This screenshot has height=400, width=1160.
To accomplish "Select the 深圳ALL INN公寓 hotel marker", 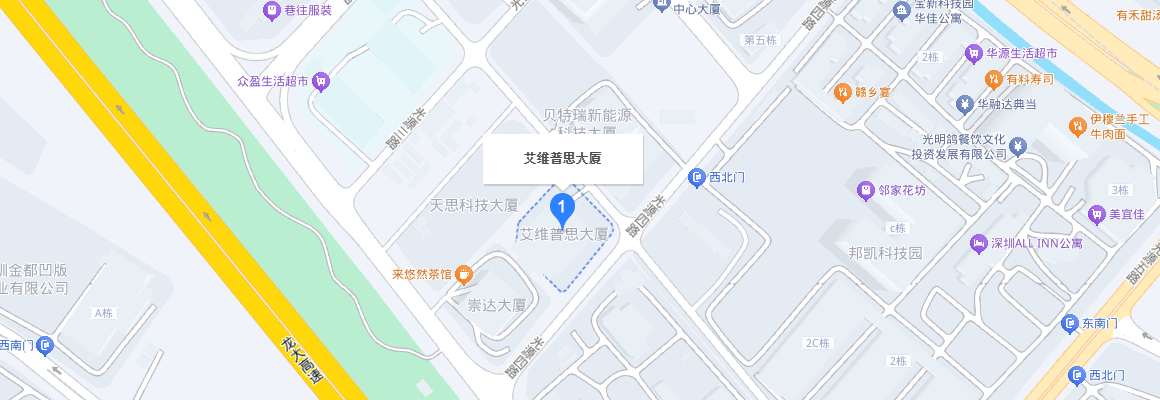I will (x=978, y=243).
